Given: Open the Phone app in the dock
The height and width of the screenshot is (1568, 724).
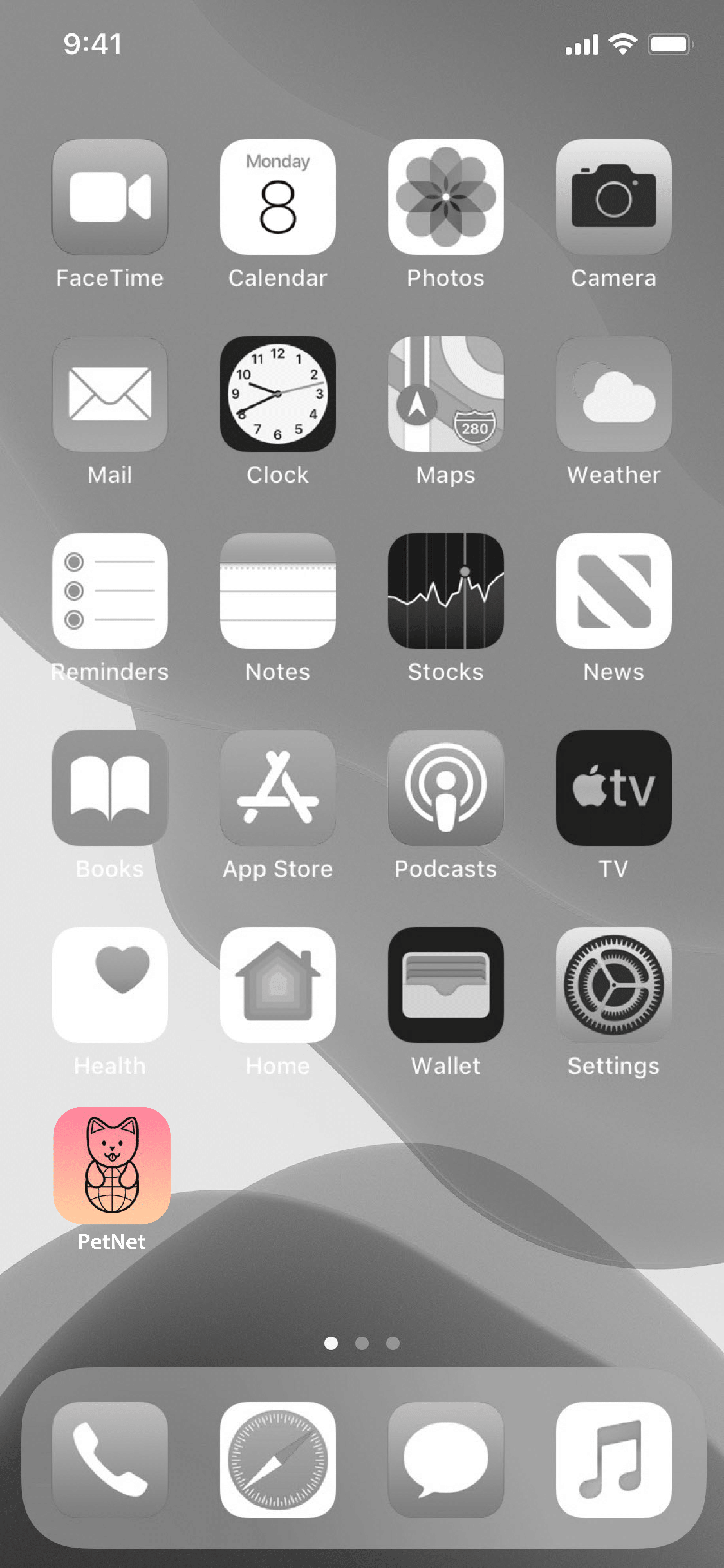Looking at the screenshot, I should (x=110, y=1460).
